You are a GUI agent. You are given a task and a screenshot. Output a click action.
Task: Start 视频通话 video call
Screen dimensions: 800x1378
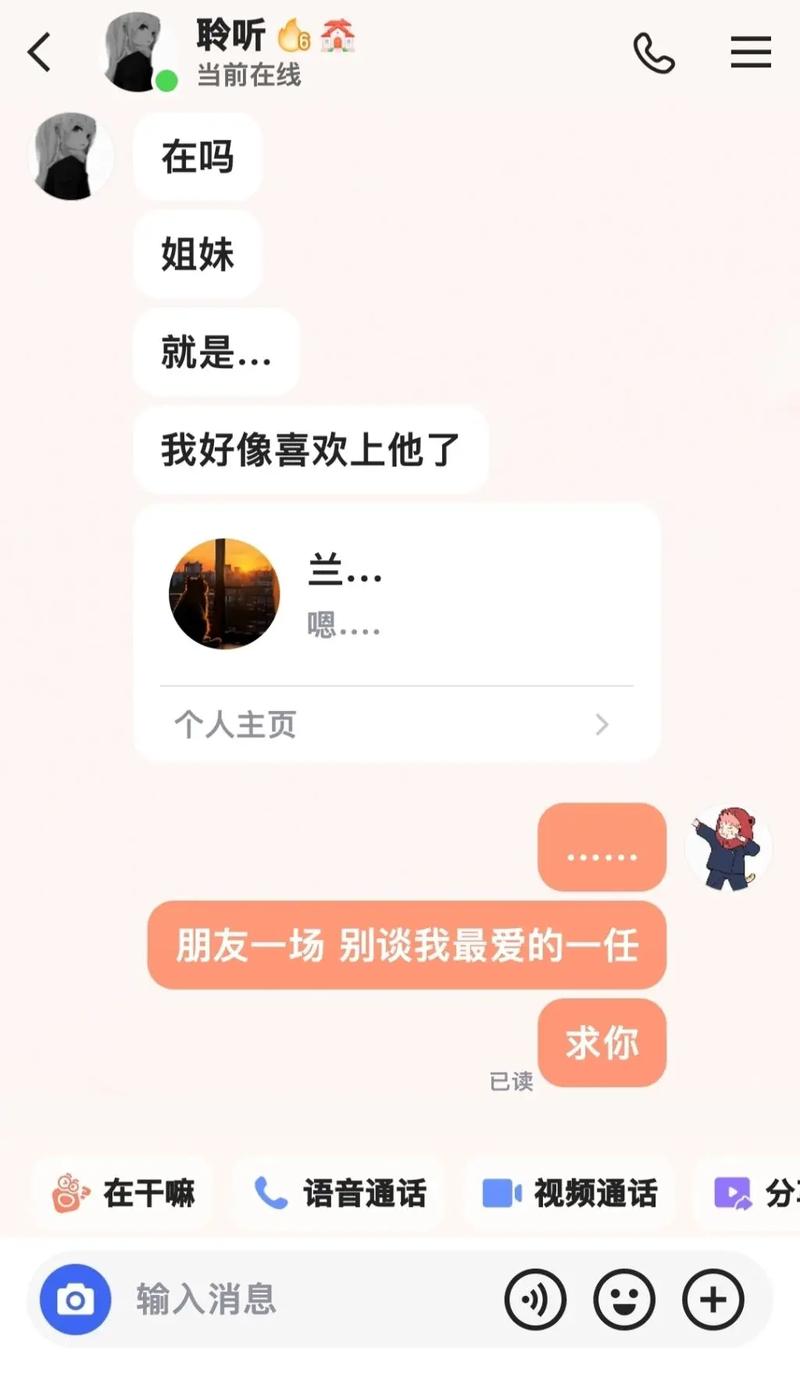(570, 1192)
